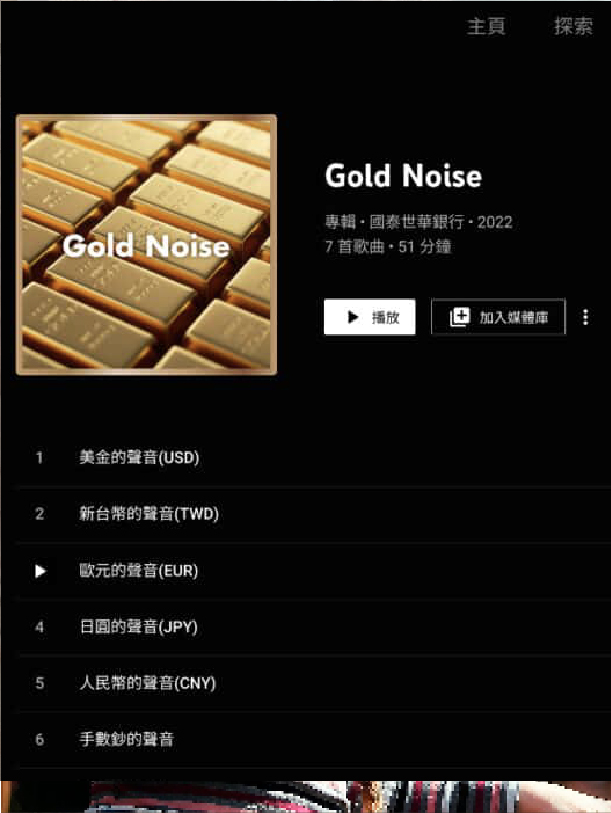
Task: Open the Gold Noise album cover
Action: pos(146,244)
